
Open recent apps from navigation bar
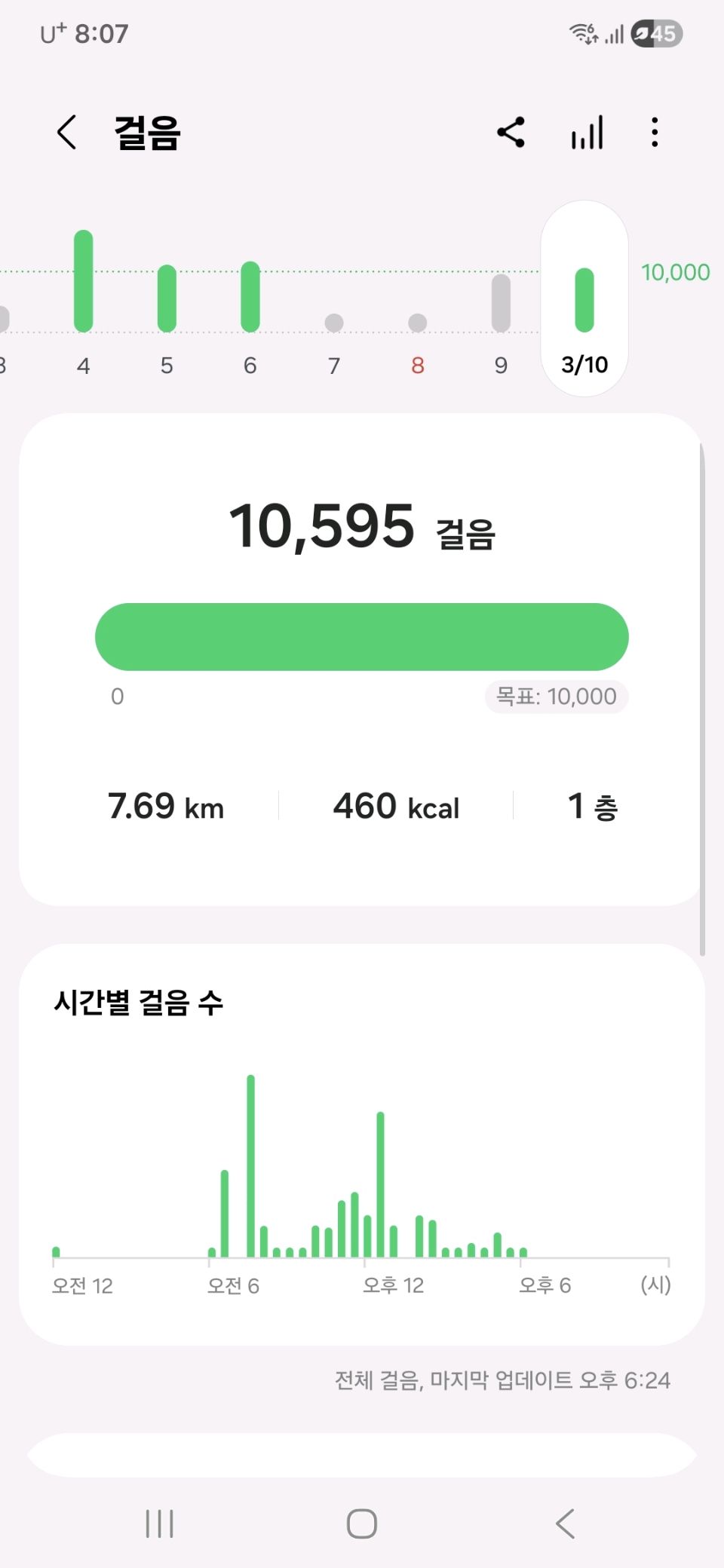(x=159, y=1524)
